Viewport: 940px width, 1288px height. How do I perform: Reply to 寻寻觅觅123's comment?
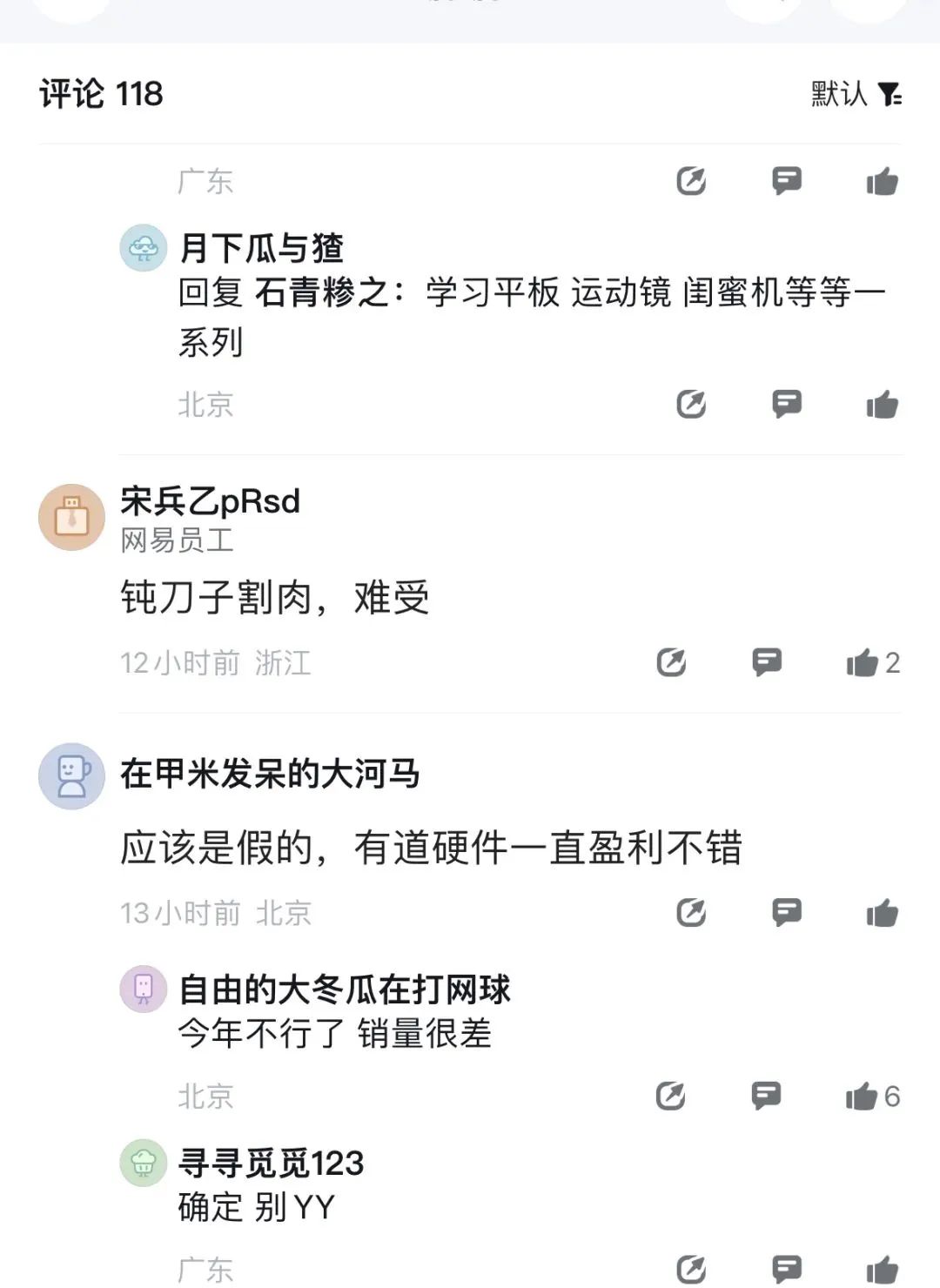point(787,1269)
